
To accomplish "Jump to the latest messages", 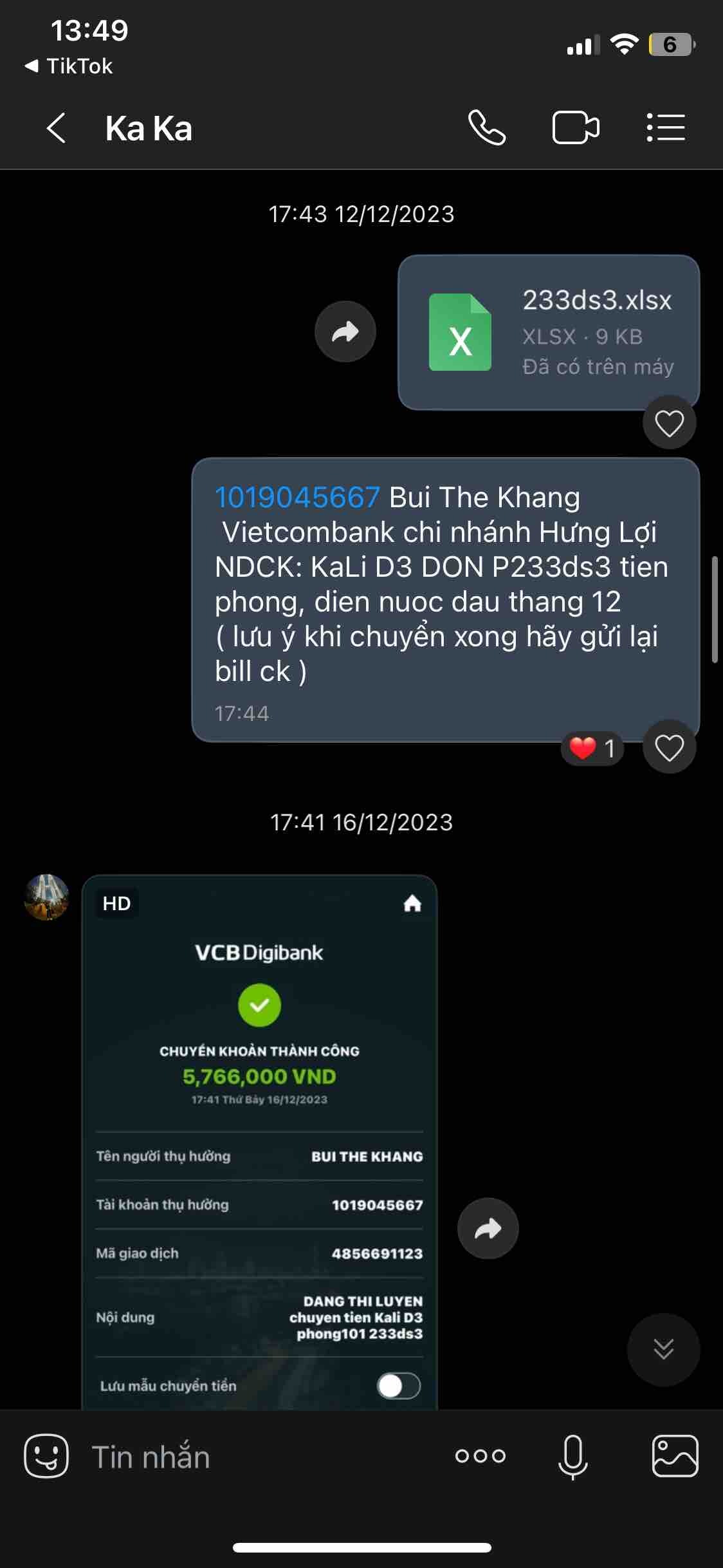I will tap(663, 1349).
